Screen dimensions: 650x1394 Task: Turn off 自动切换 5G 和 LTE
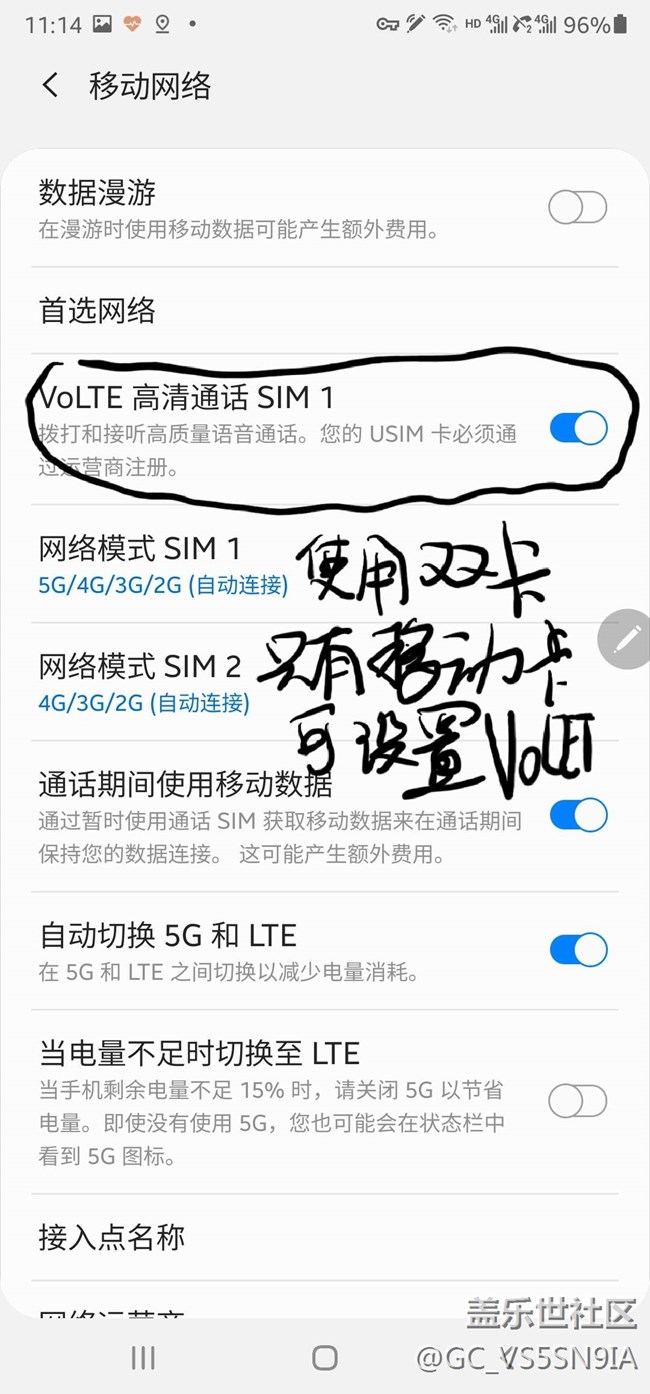578,950
